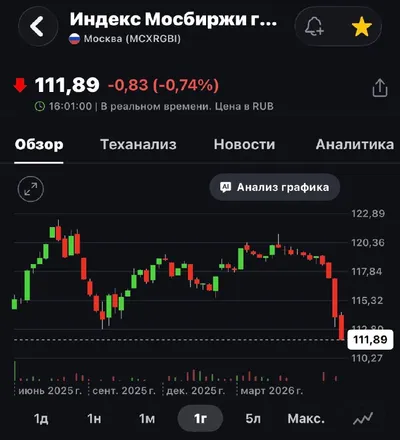Switch chart range to 1м
The image size is (400, 440).
147,419
